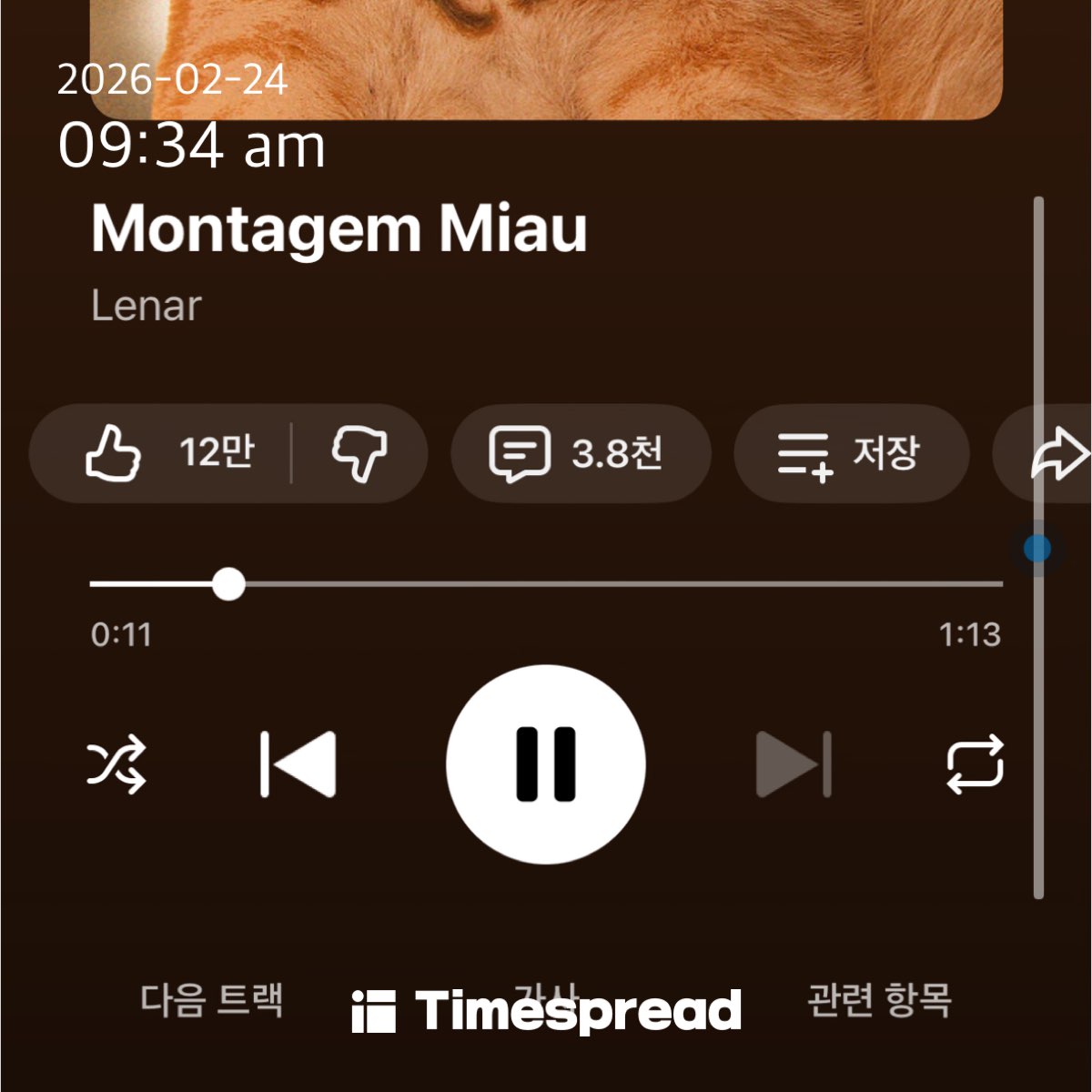Open the artist Lenar
Viewport: 1092px width, 1092px height.
pos(146,306)
